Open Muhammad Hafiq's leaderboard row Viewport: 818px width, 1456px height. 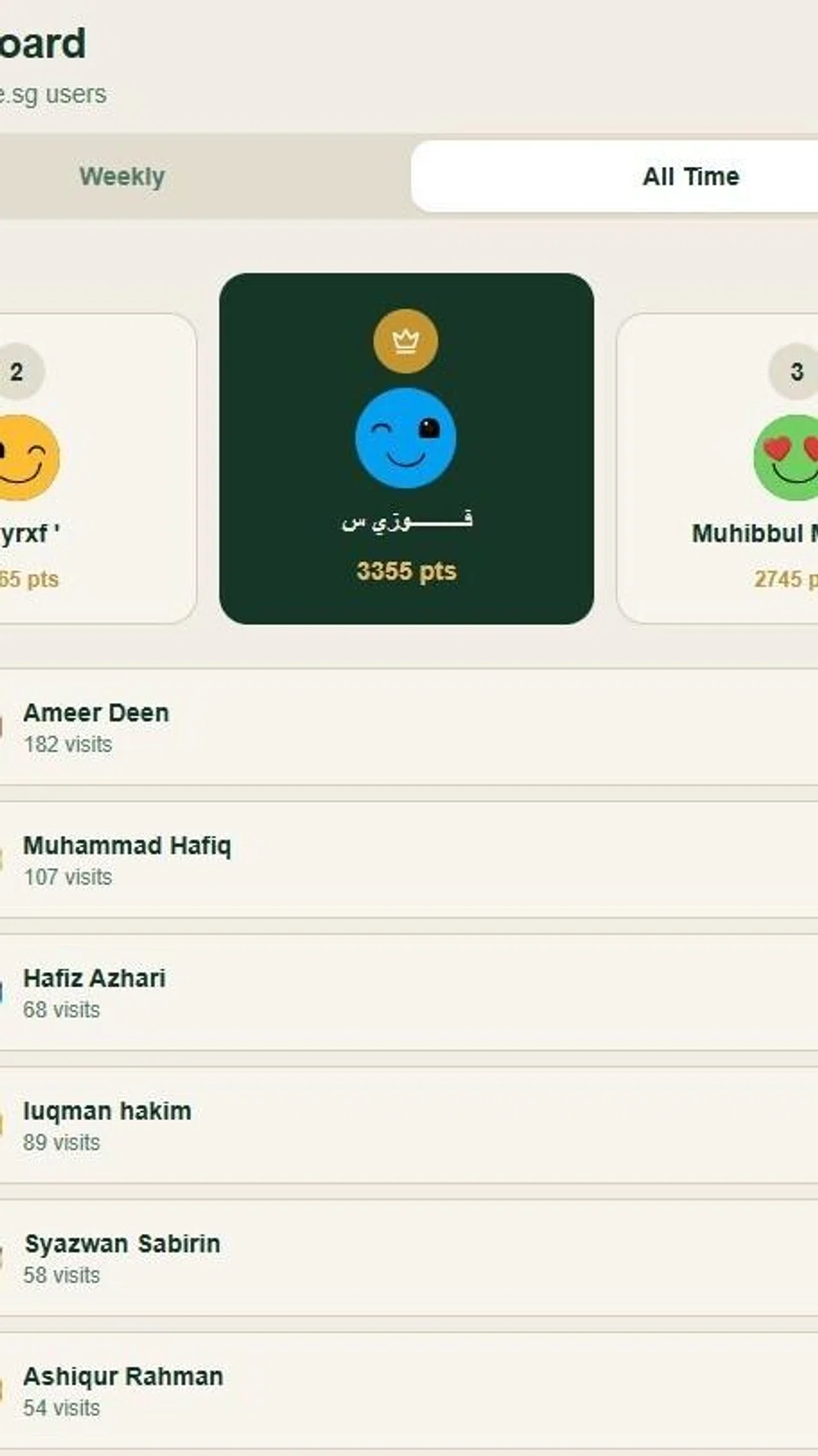[409, 860]
